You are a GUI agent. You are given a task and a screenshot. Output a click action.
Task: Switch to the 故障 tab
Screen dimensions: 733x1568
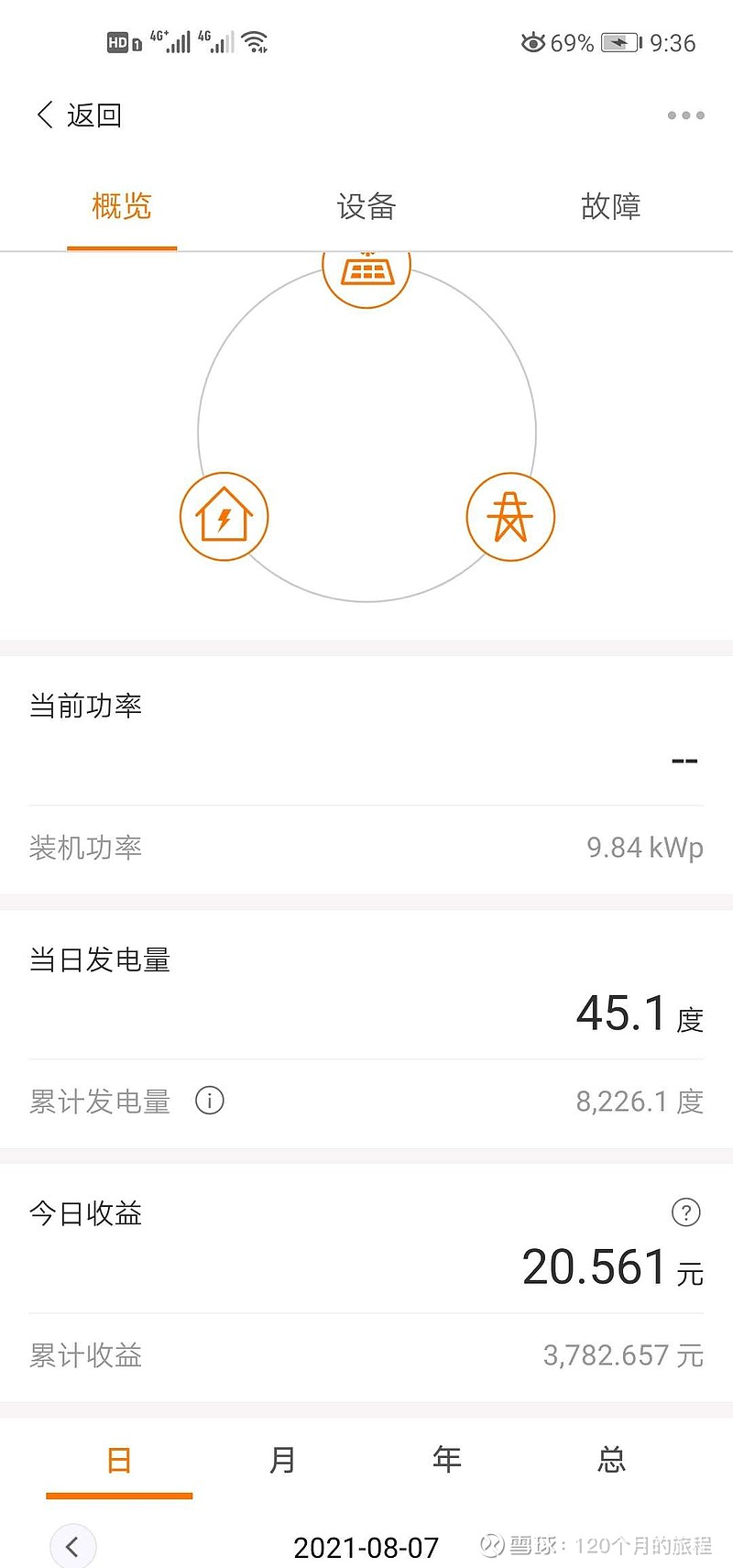pos(610,207)
